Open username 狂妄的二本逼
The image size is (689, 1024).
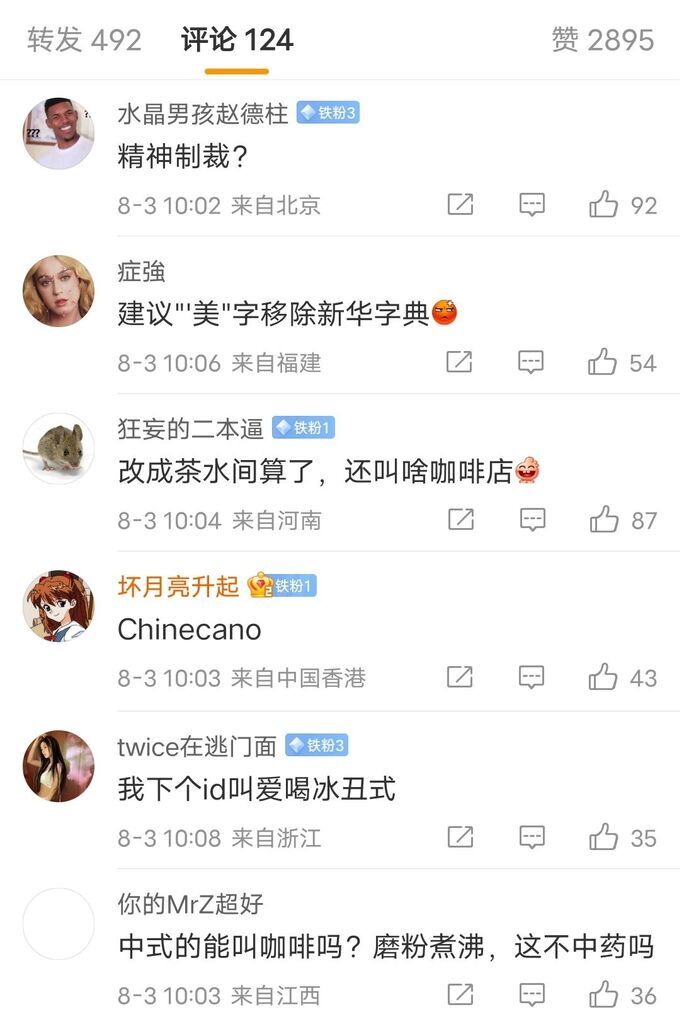190,428
